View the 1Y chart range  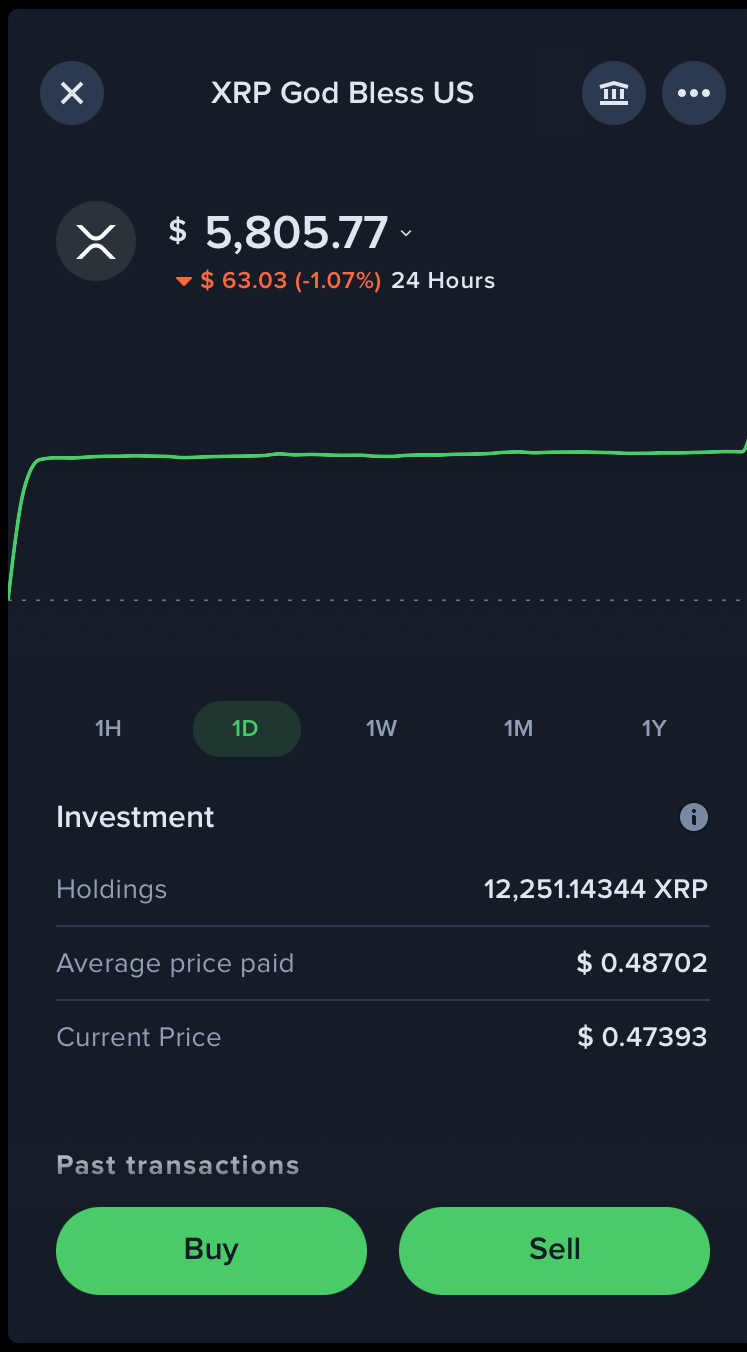654,729
